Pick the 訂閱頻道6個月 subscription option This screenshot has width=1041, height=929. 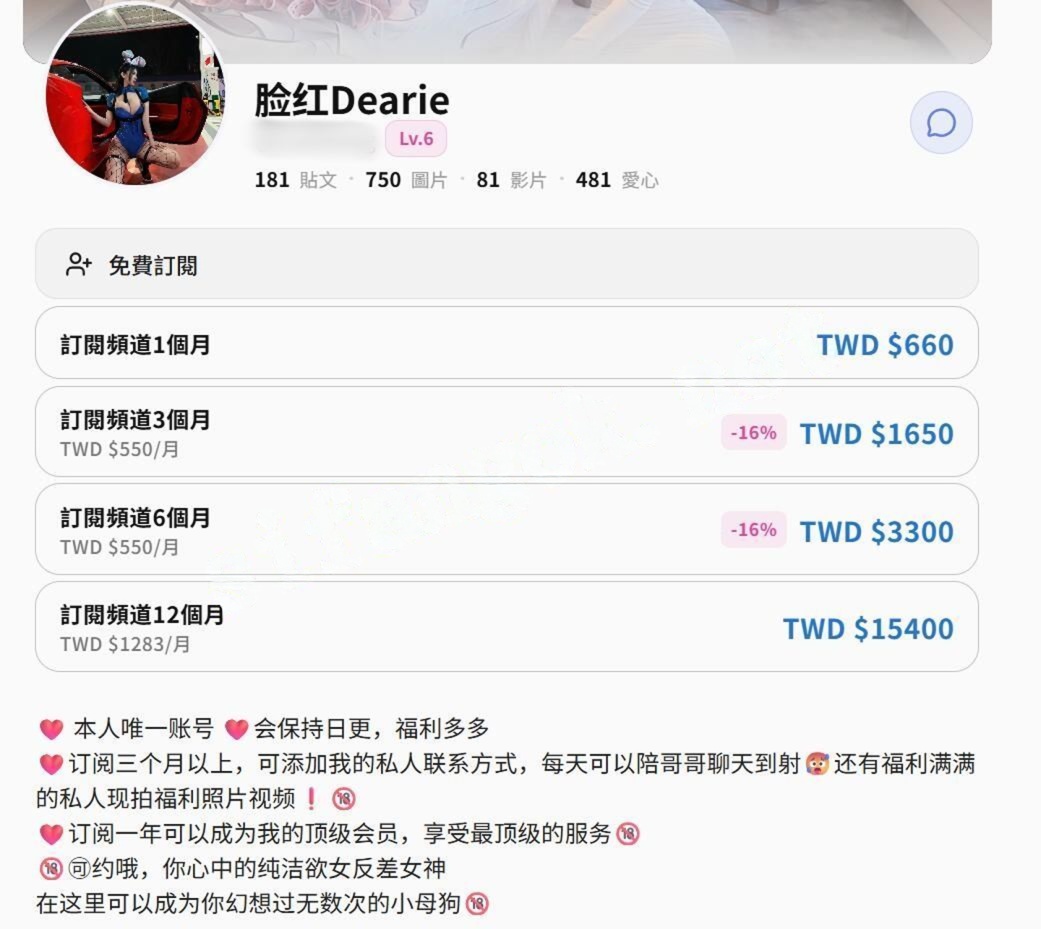point(506,529)
